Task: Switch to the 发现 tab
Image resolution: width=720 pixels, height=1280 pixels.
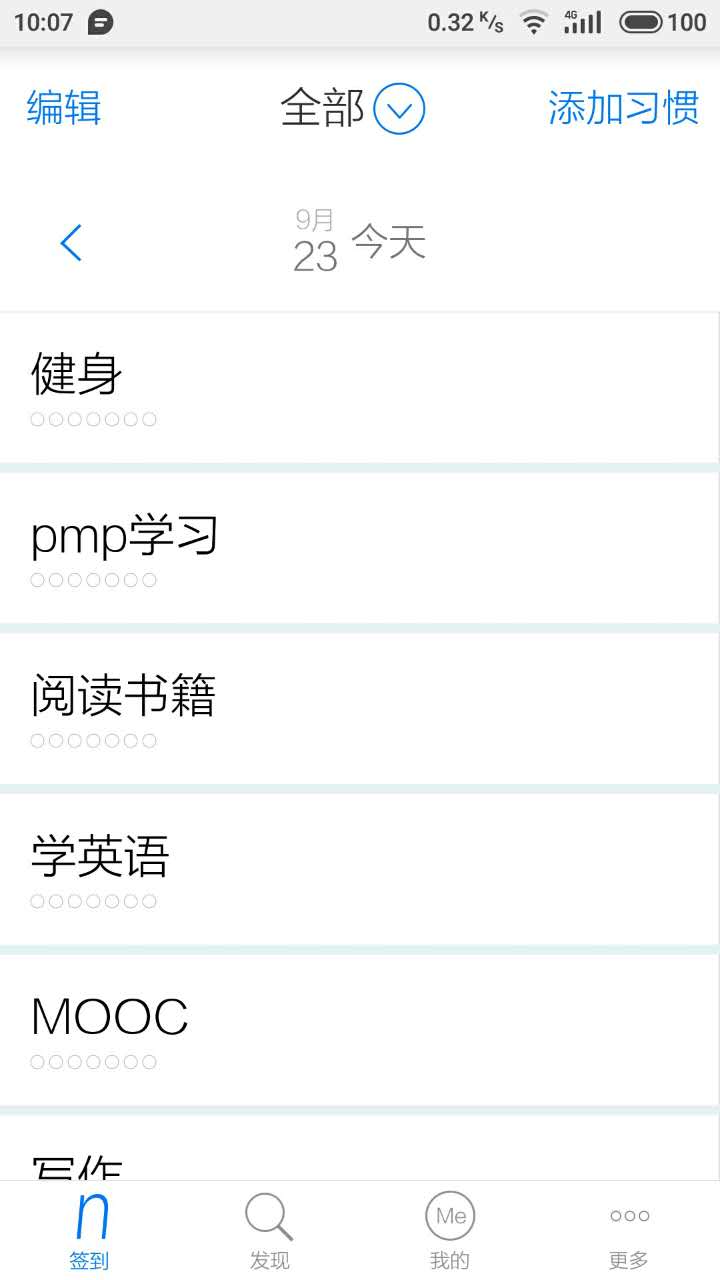Action: tap(269, 1231)
